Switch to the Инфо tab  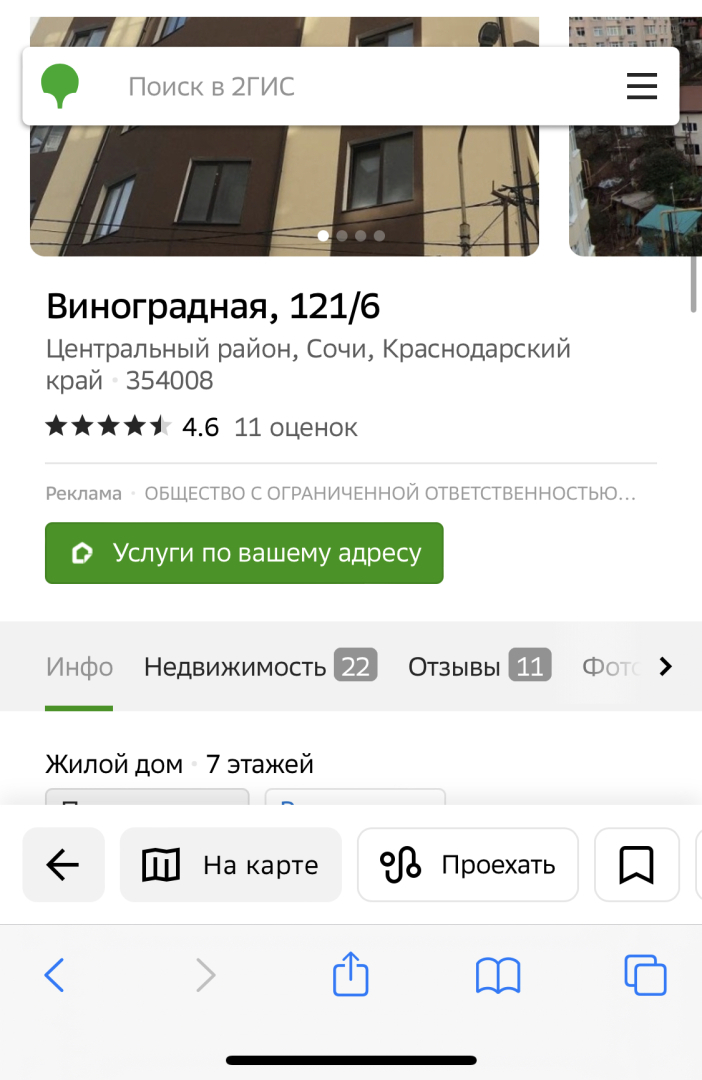[79, 667]
